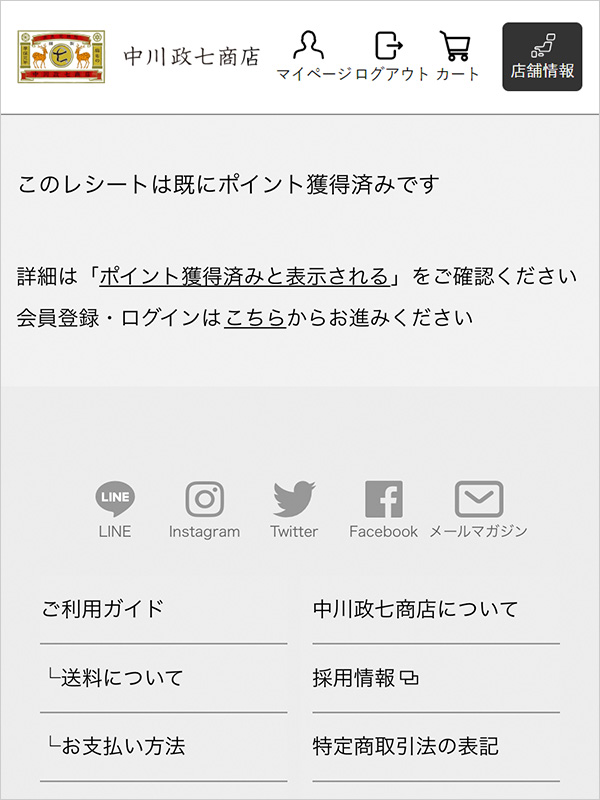Screen dimensions: 600x800
Task: Open 店舗情報 store information
Action: (x=542, y=57)
